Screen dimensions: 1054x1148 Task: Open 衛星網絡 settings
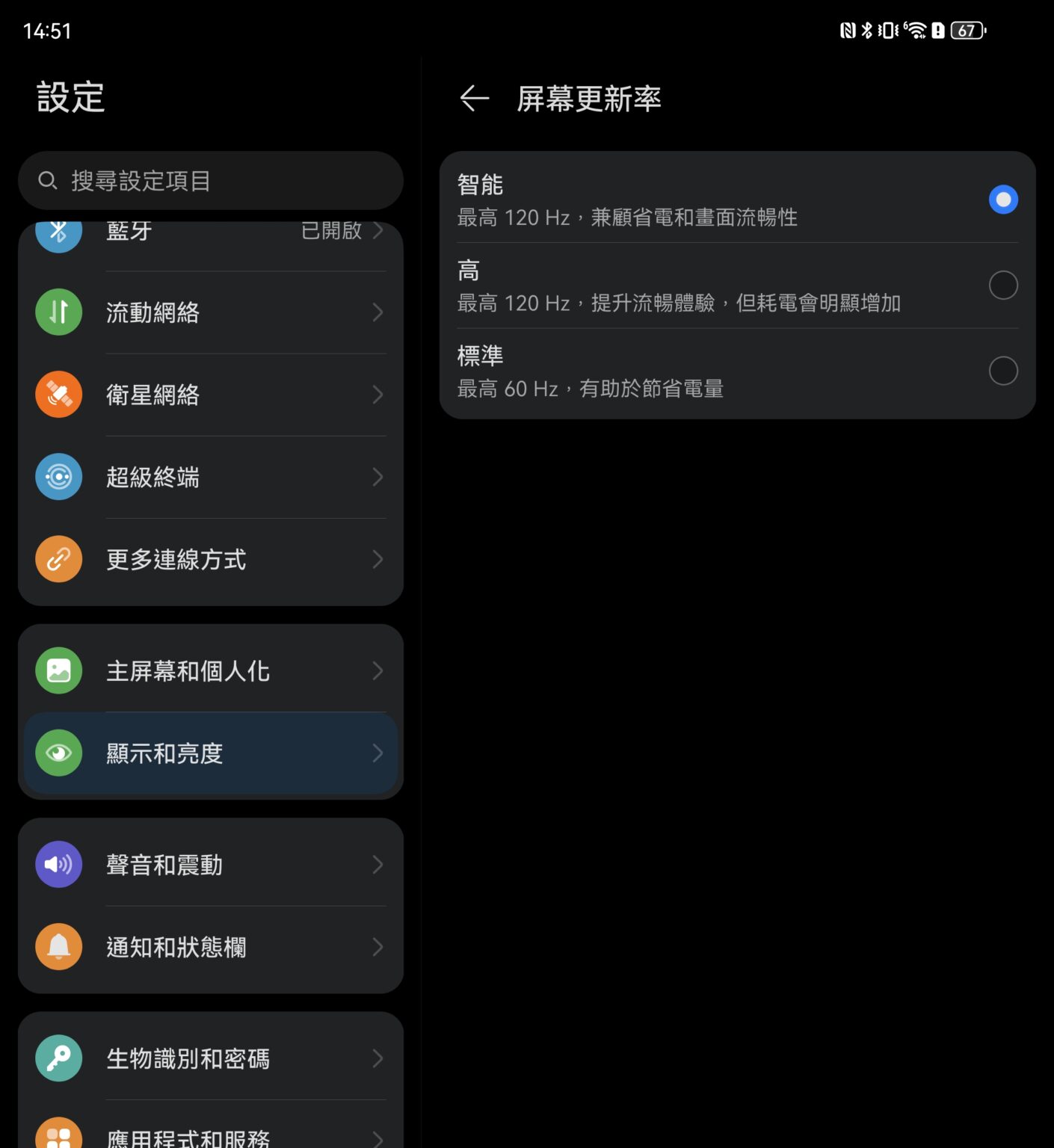pos(211,395)
